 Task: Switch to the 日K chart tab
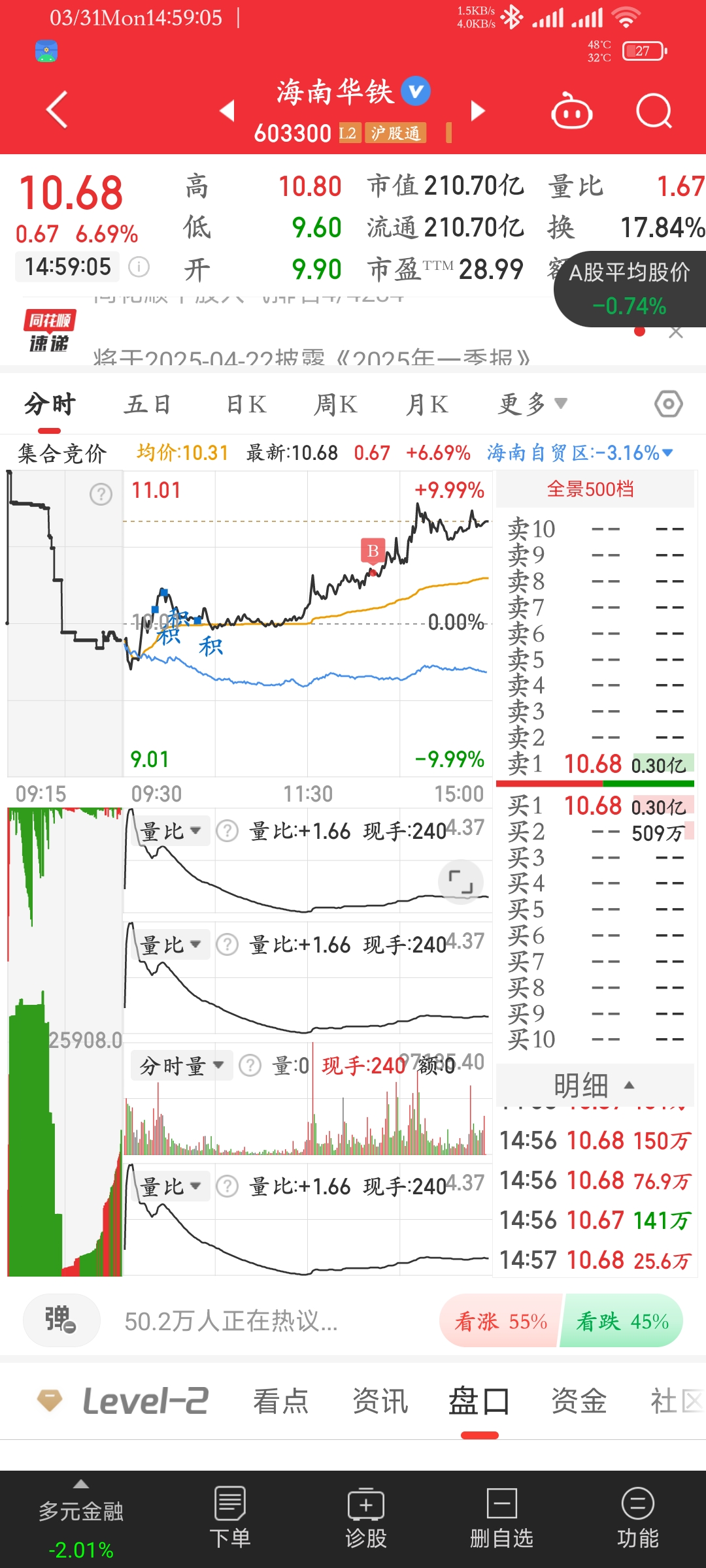click(x=246, y=404)
